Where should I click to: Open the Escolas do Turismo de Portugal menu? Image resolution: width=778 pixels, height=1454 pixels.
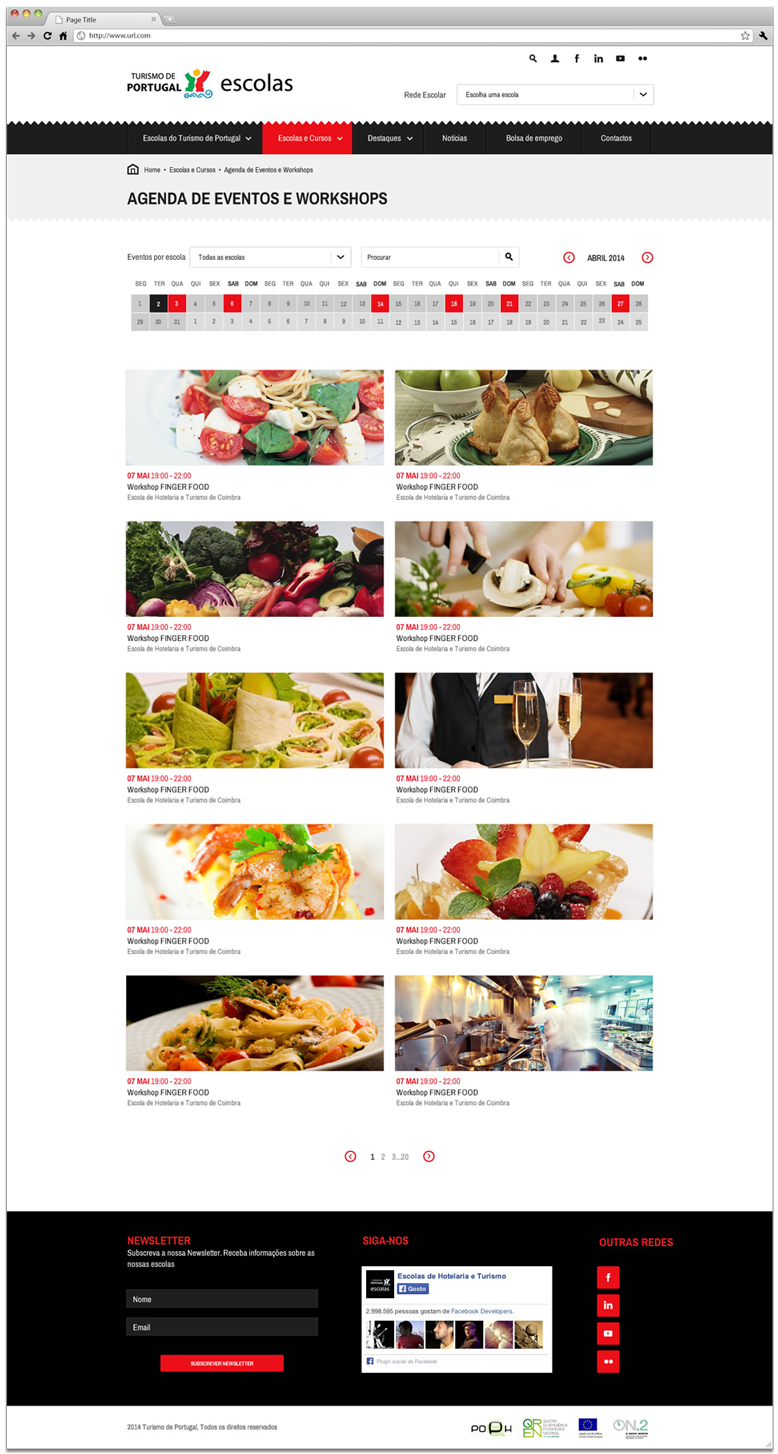point(196,138)
